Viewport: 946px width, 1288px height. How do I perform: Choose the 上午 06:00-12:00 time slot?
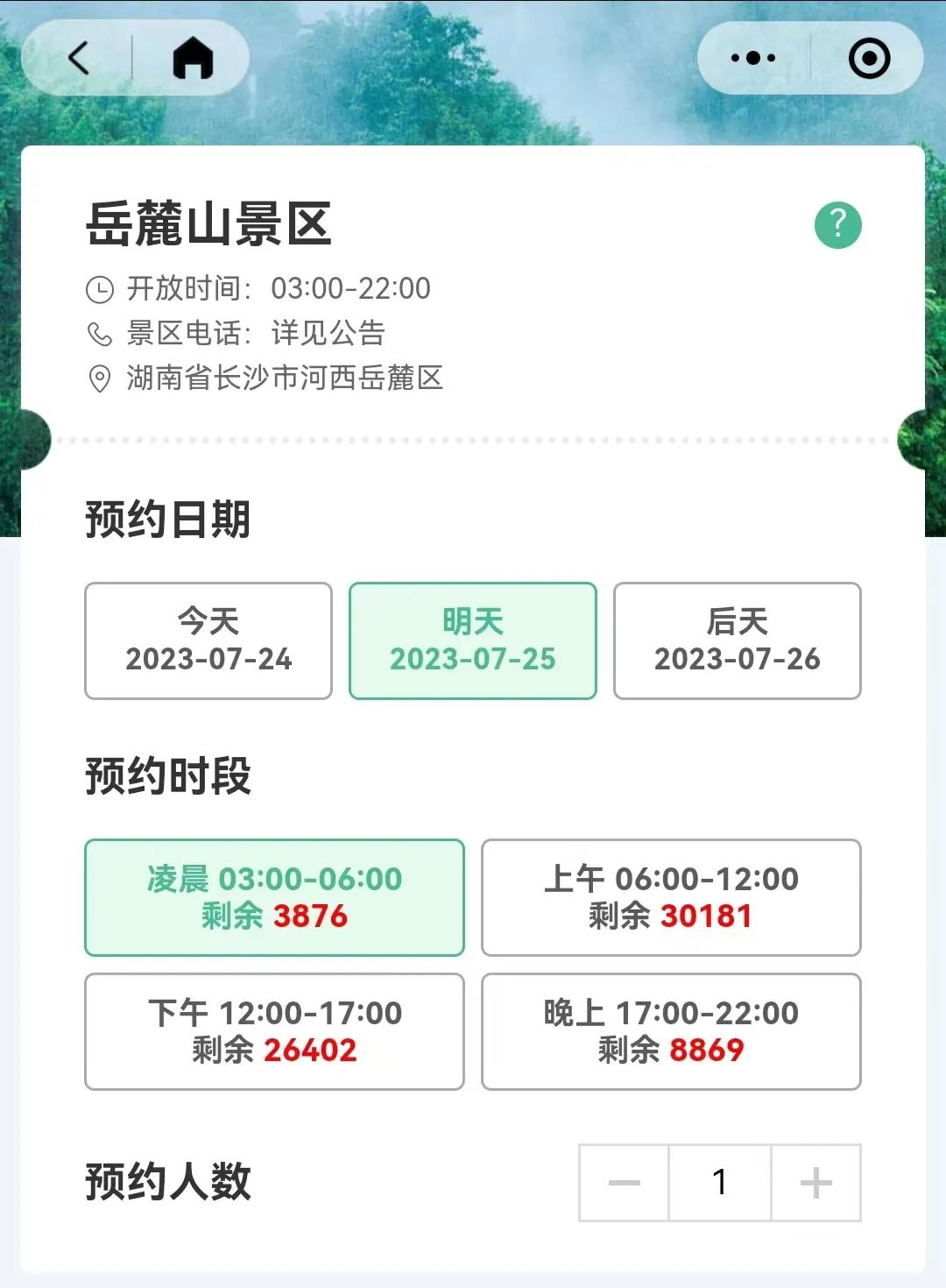pos(671,897)
